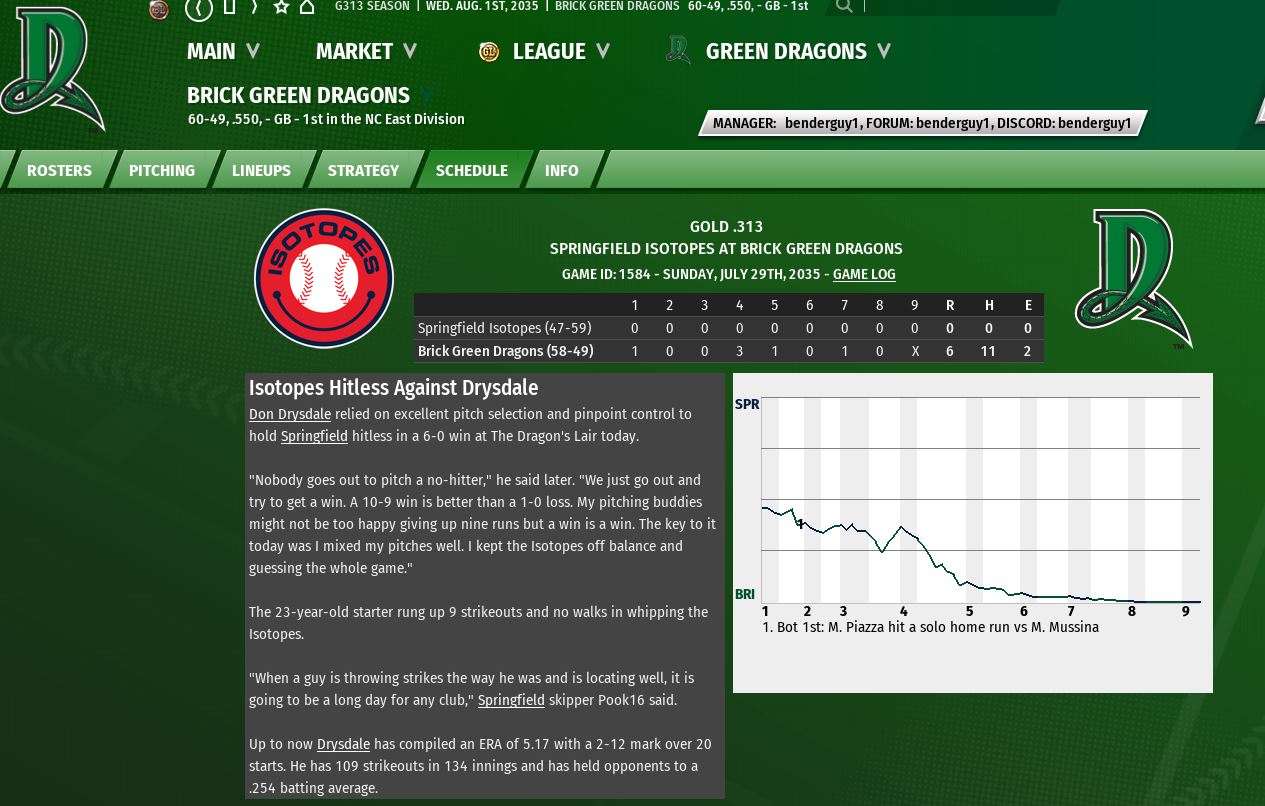
Task: Navigate back with the left arrow icon
Action: coord(199,9)
